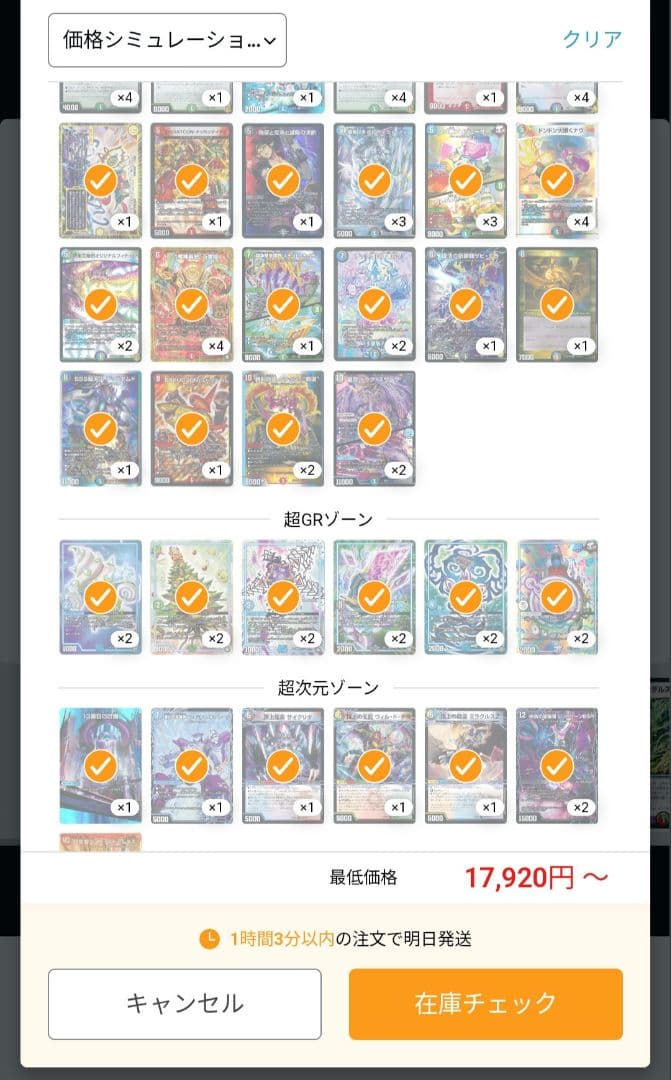Open the 価格シミュレーション dropdown
This screenshot has height=1080, width=671.
pos(167,40)
